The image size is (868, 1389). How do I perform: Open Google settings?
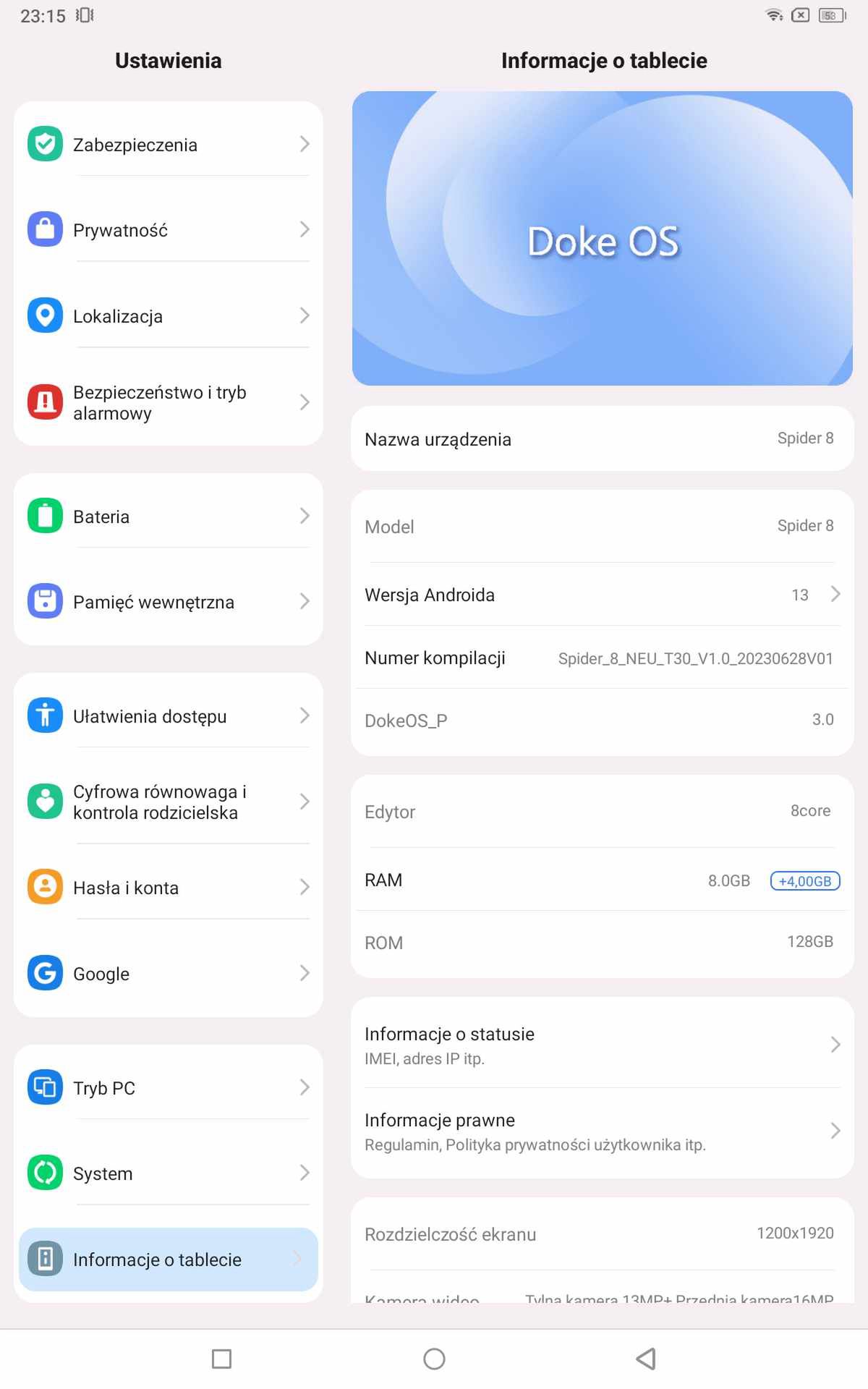coord(169,974)
